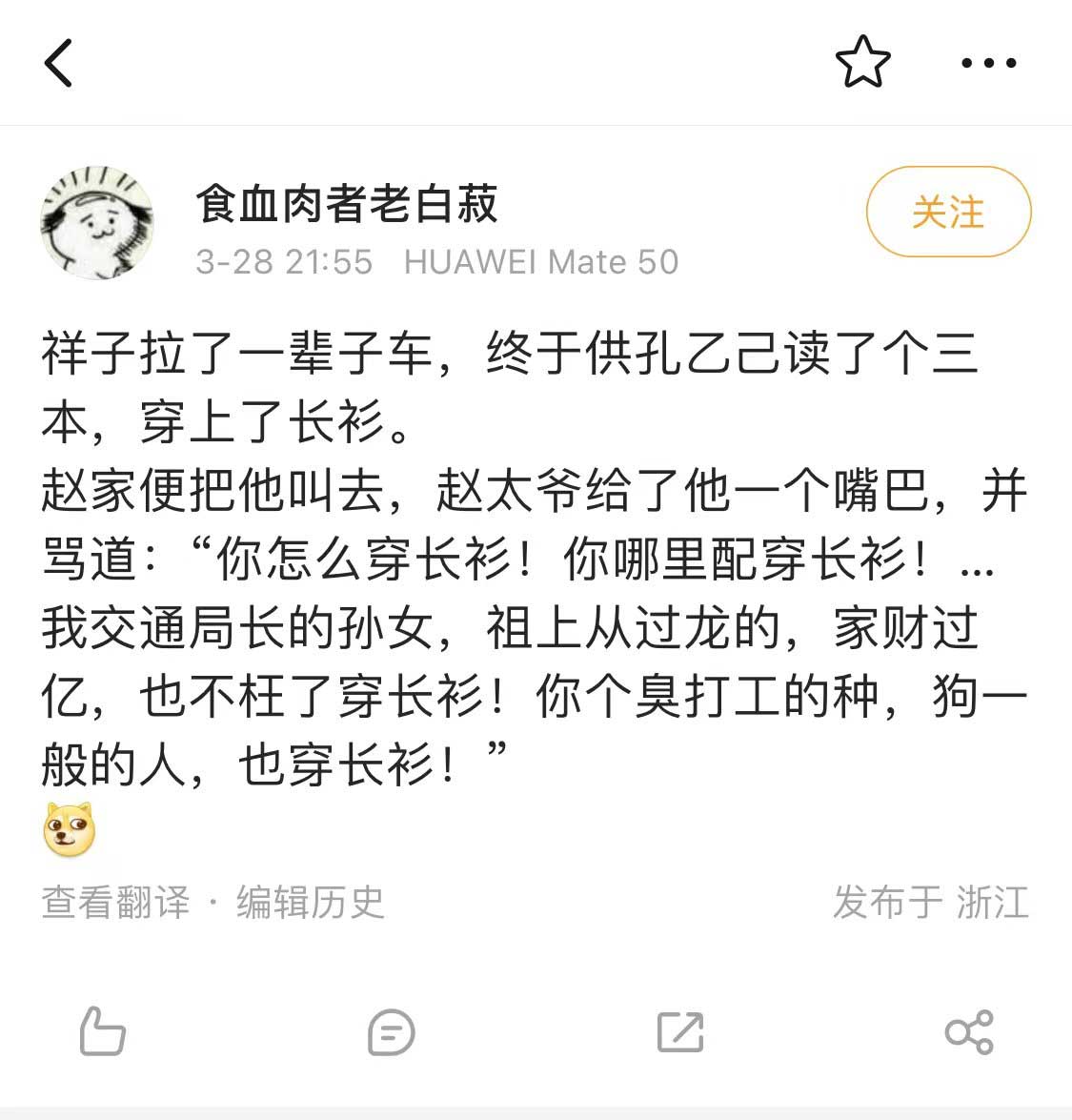Open the three-dot overflow menu

pos(988,64)
